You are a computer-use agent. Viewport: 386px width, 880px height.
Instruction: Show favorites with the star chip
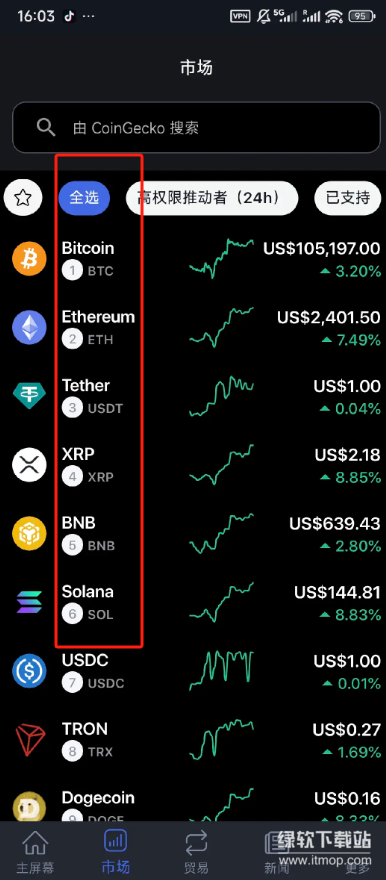[x=23, y=198]
